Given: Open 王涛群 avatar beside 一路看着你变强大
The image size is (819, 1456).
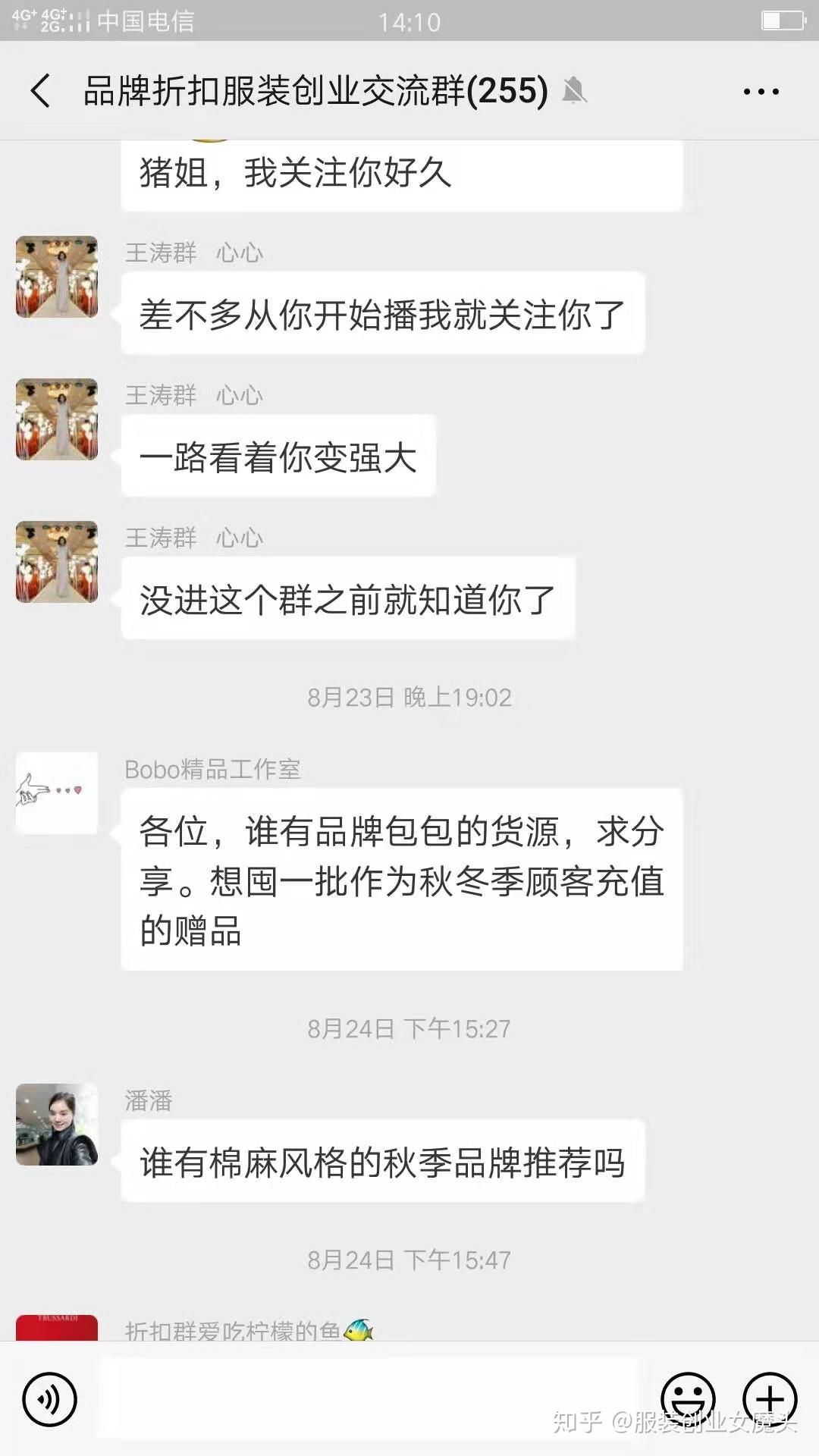Looking at the screenshot, I should point(57,419).
